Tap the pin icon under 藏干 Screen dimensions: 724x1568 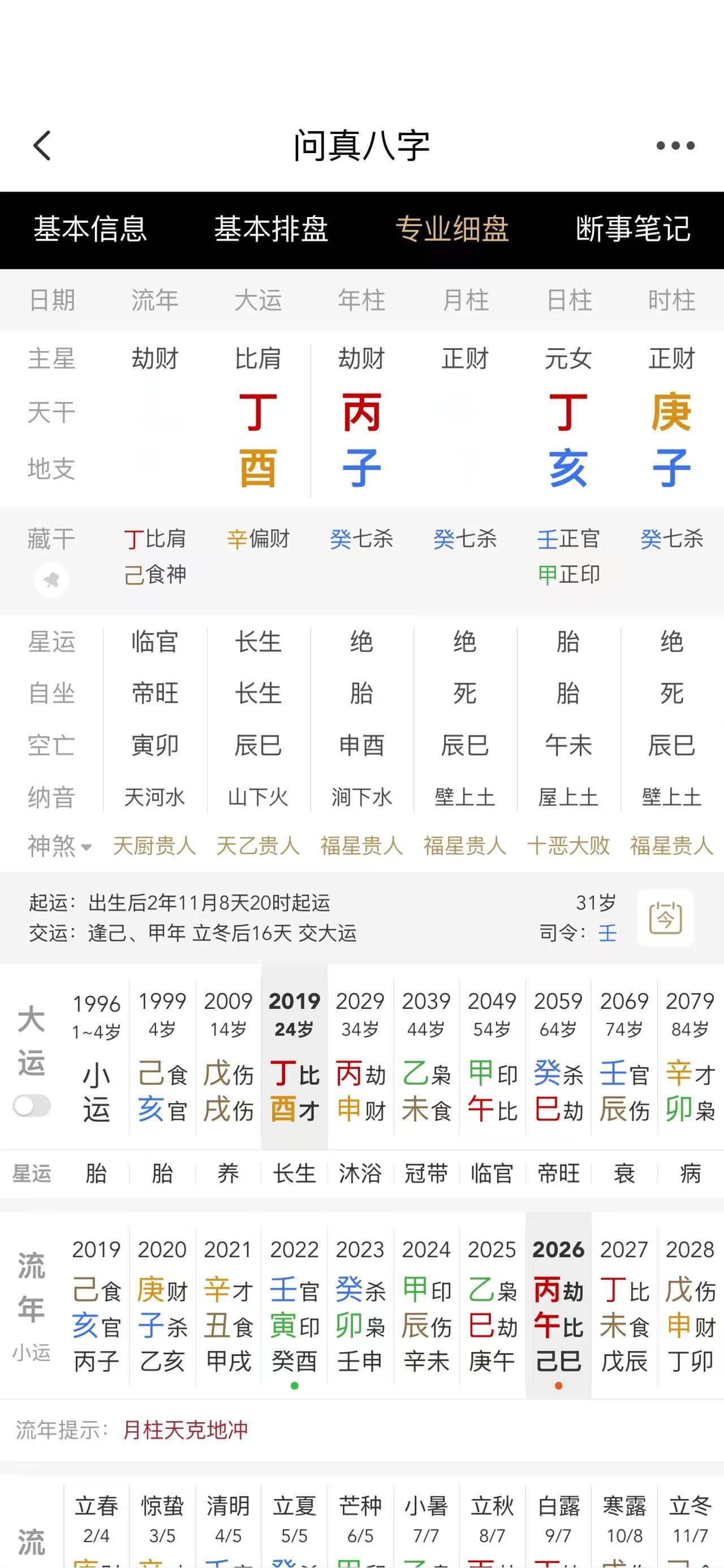click(52, 579)
